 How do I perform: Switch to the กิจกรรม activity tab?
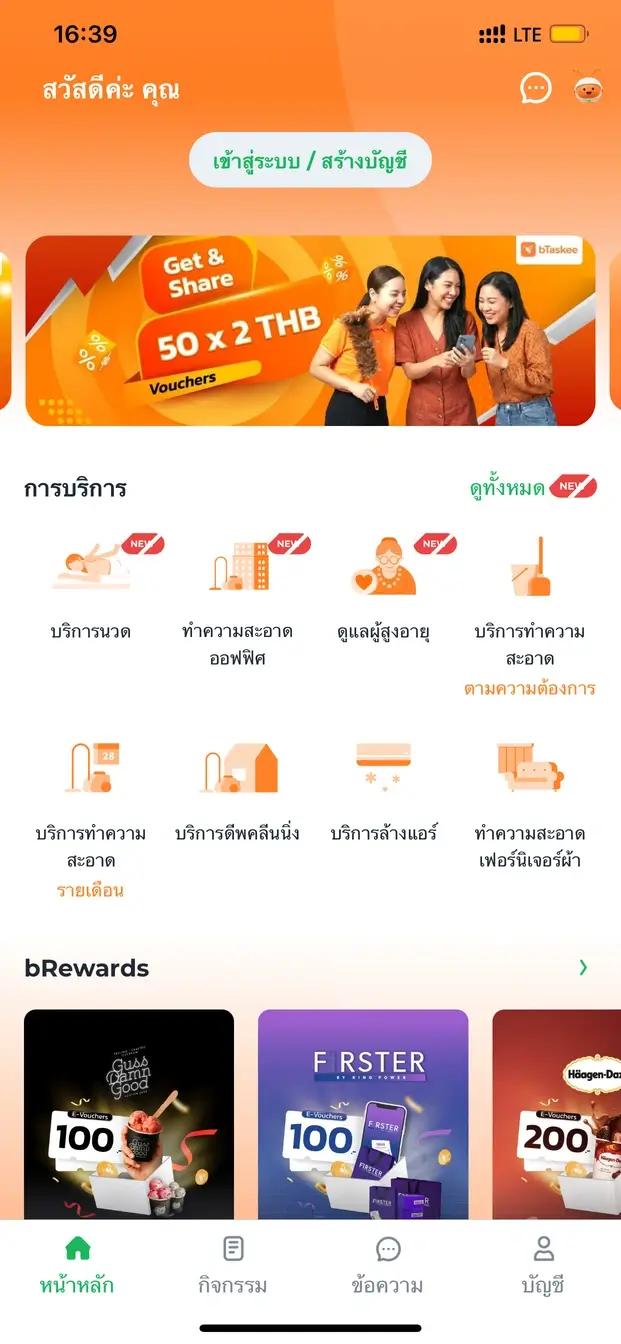(233, 1265)
